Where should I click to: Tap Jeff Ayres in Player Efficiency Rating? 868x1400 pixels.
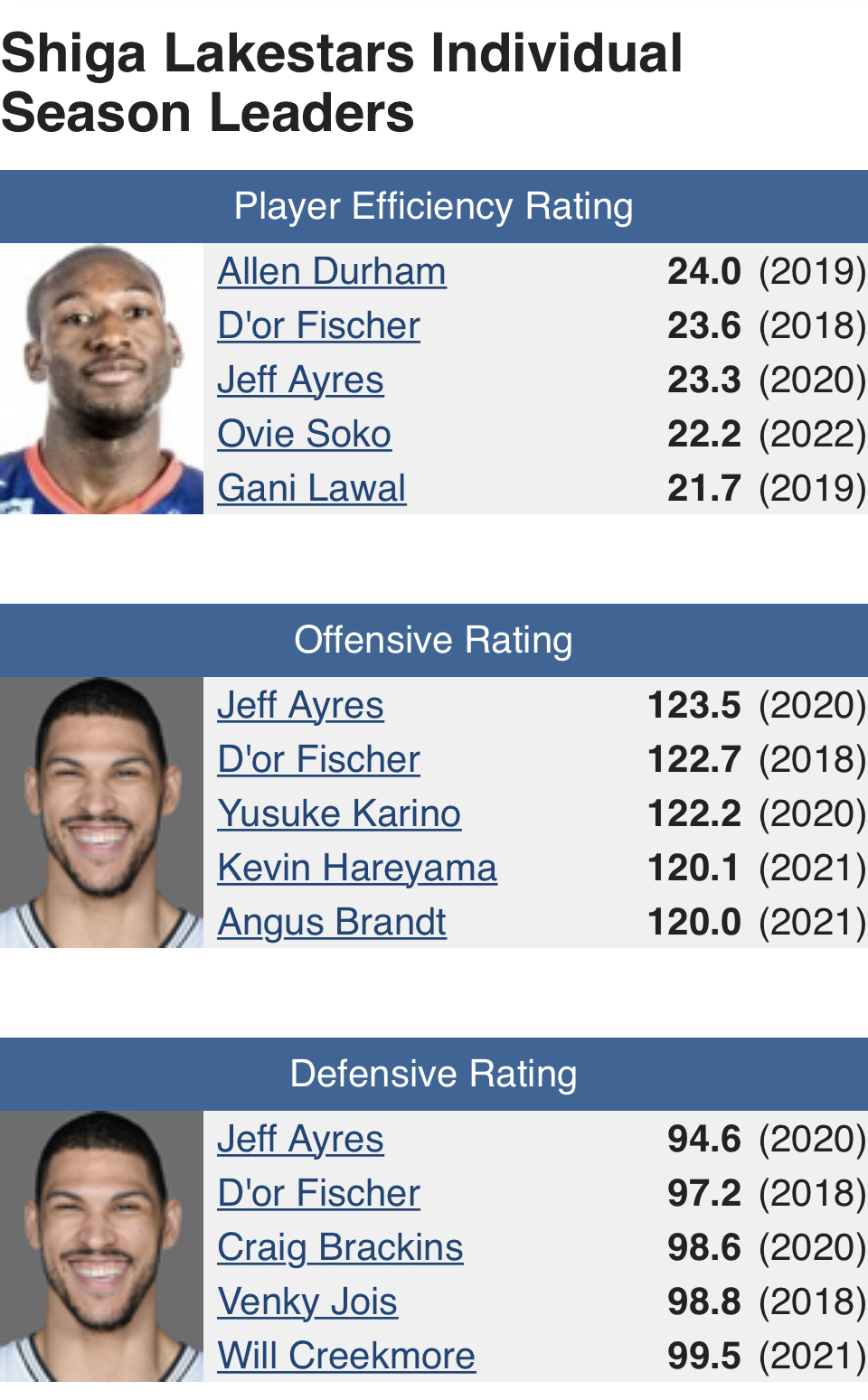(301, 380)
